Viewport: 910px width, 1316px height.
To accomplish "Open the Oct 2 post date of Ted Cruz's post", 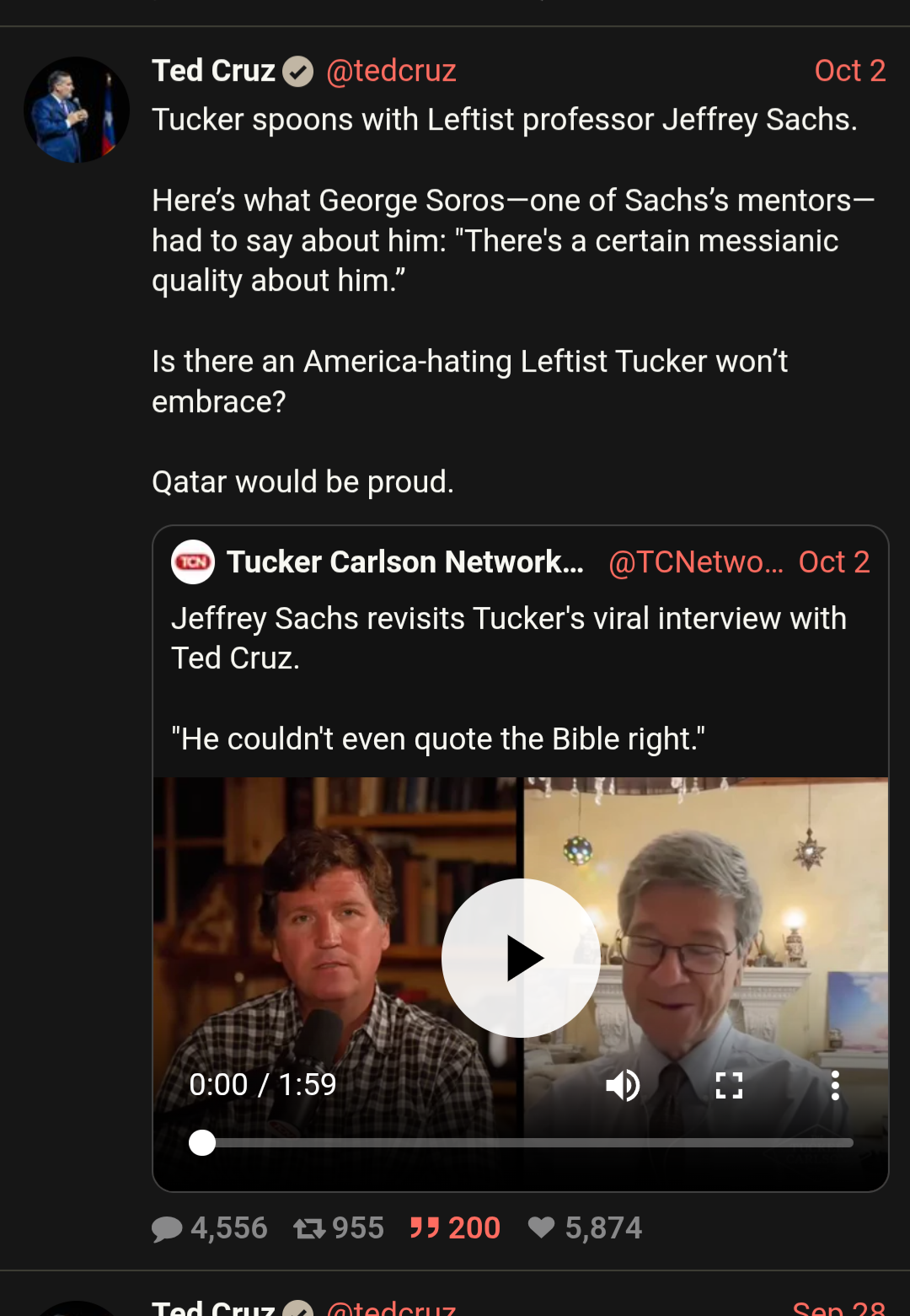I will [x=849, y=71].
